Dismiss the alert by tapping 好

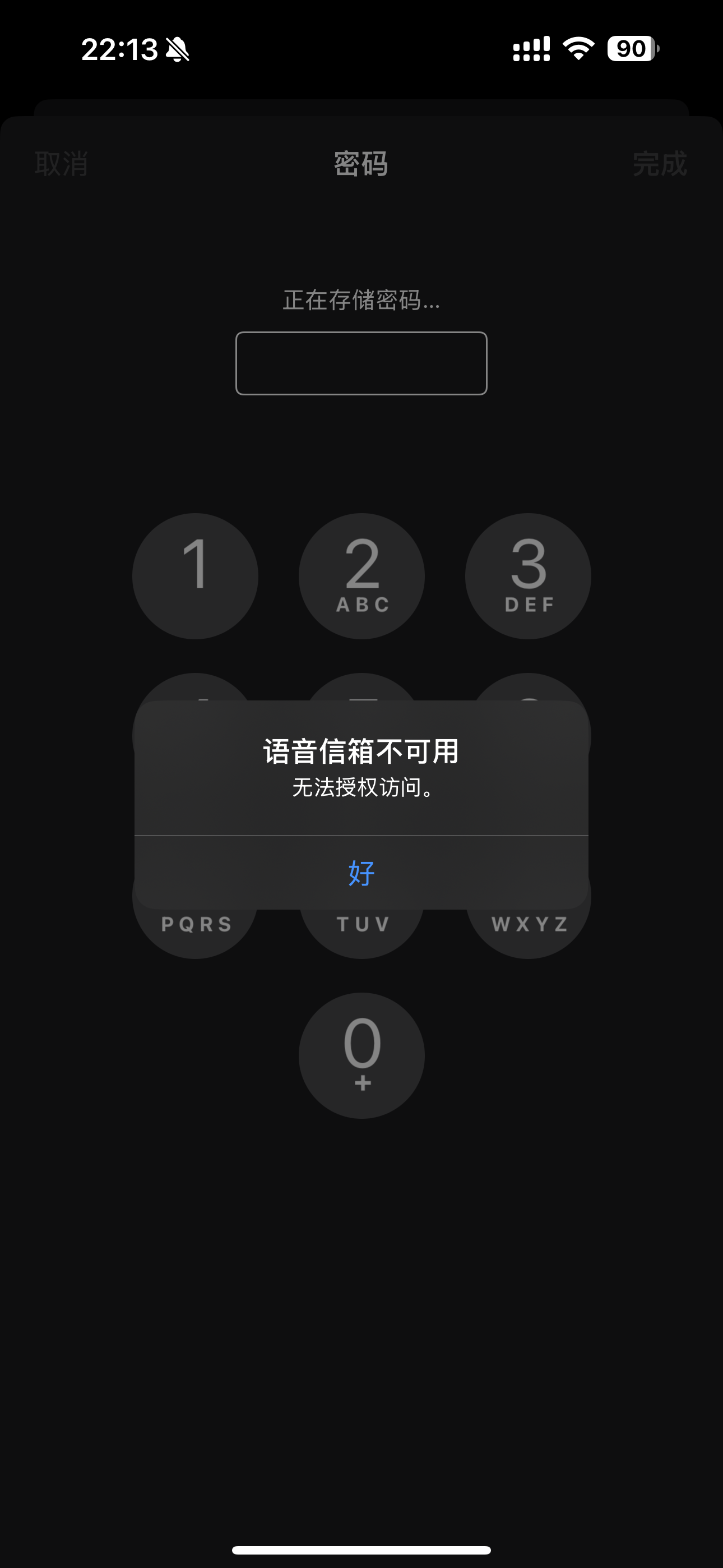(x=361, y=873)
